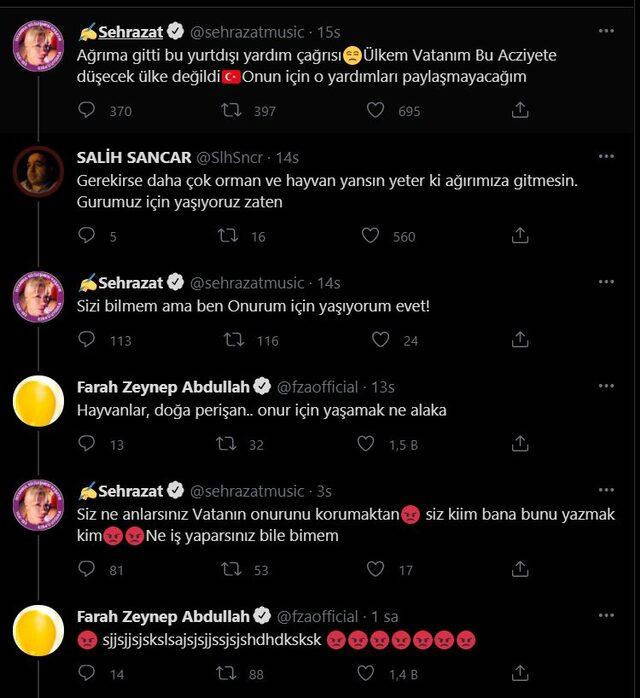This screenshot has width=640, height=698.
Task: Like Sehrazat's "Siz ne anlarsınız" tweet
Action: tap(376, 570)
